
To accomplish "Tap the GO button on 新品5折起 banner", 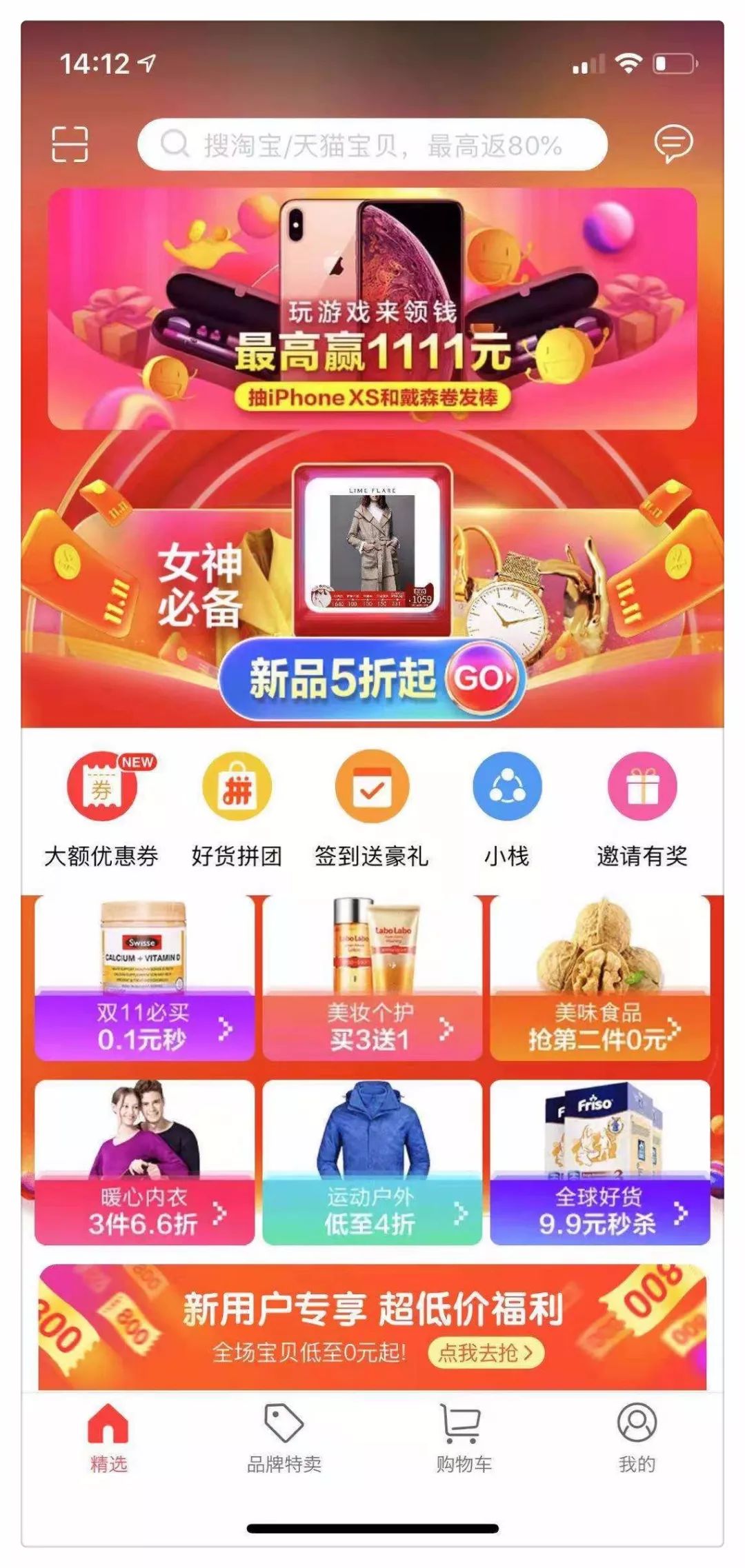I will [483, 680].
